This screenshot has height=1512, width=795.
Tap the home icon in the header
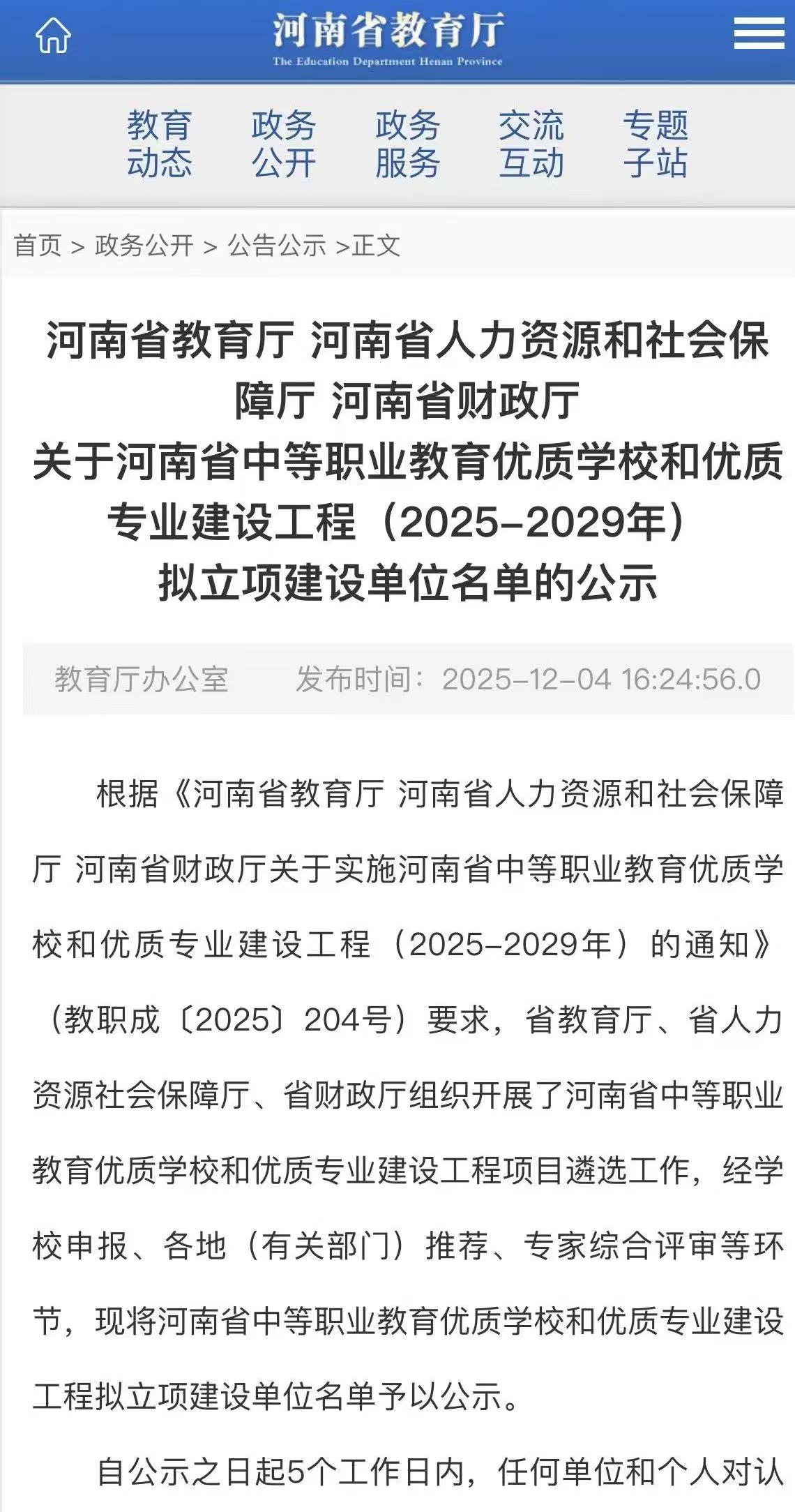53,35
